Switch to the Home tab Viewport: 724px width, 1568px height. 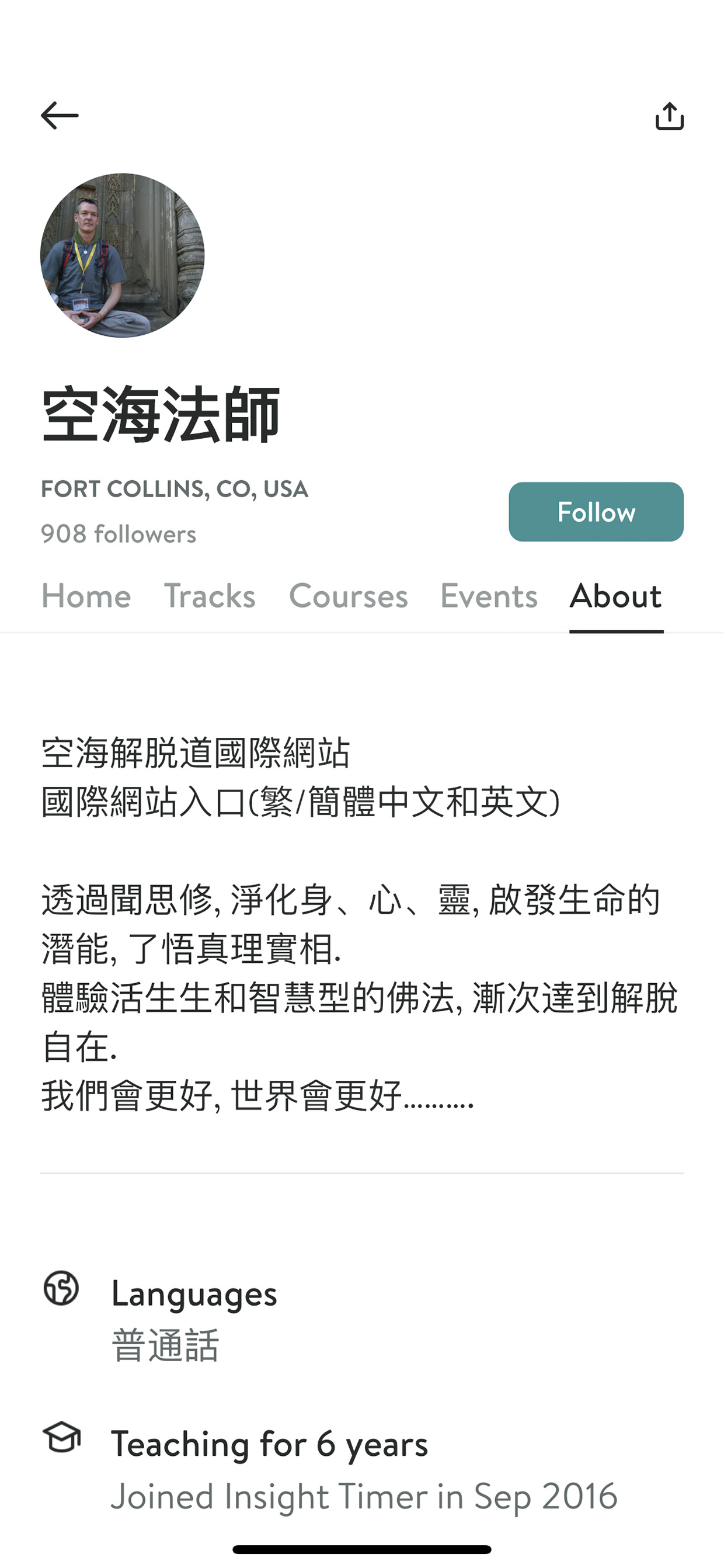click(x=86, y=595)
